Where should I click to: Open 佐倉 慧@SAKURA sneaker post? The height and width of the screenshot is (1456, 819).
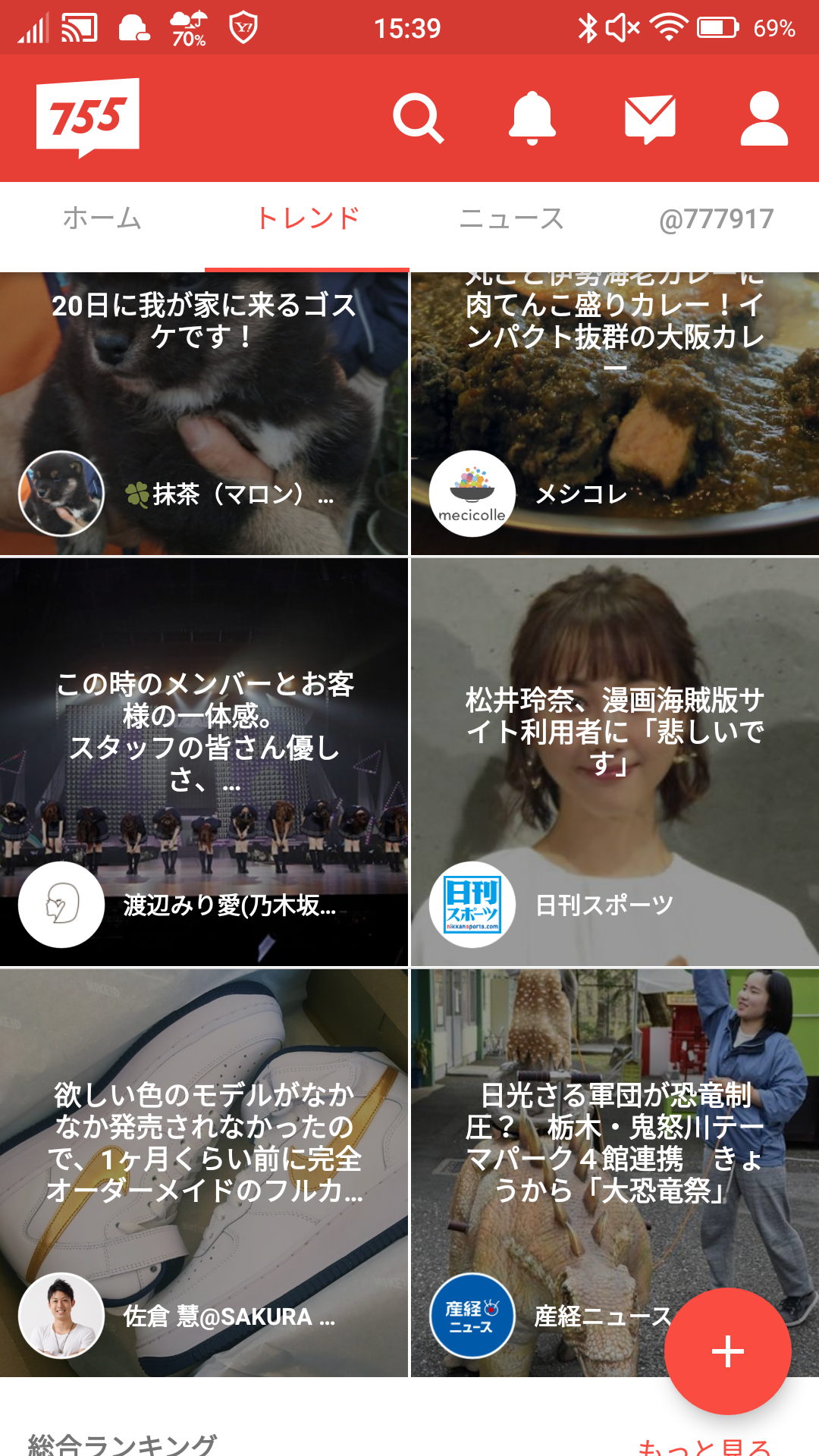203,1172
